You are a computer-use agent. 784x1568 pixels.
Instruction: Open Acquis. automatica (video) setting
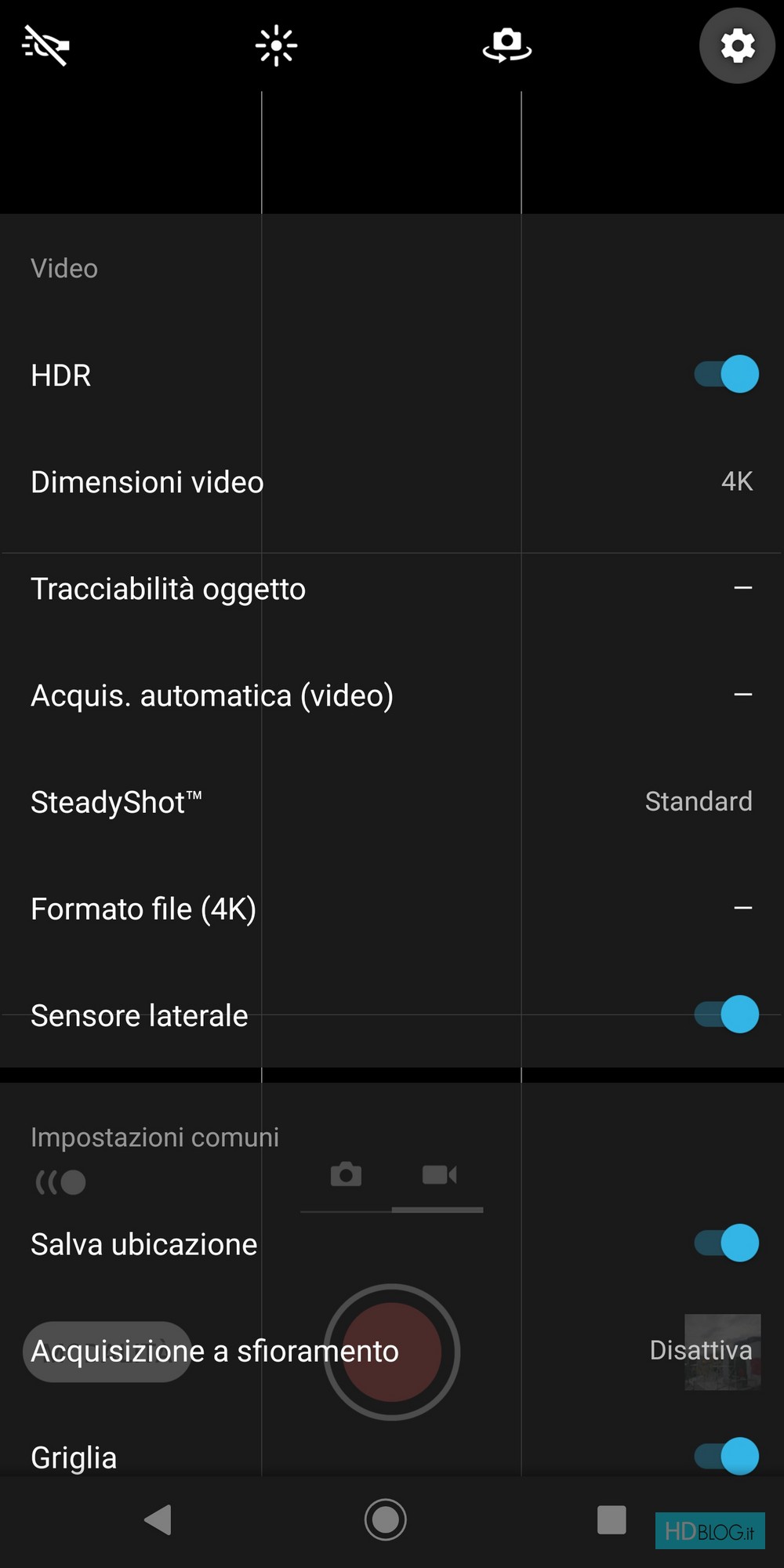(x=392, y=695)
